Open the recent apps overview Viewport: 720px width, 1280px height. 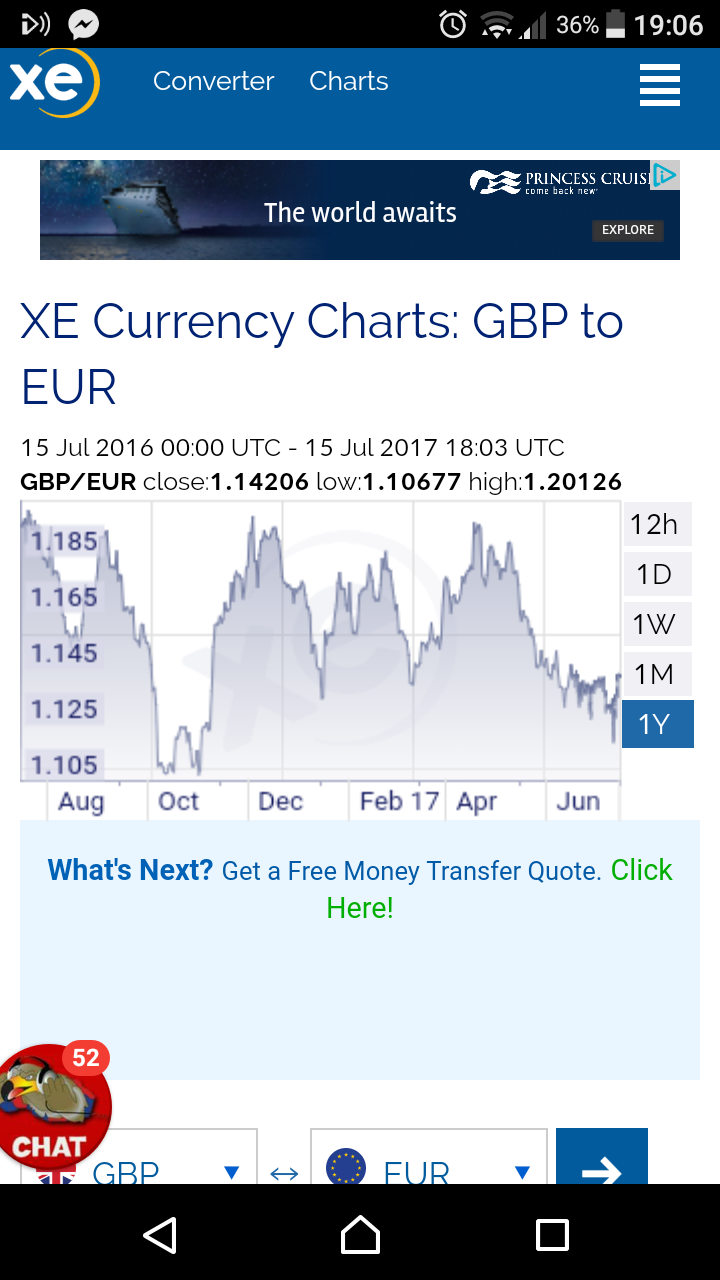tap(552, 1235)
